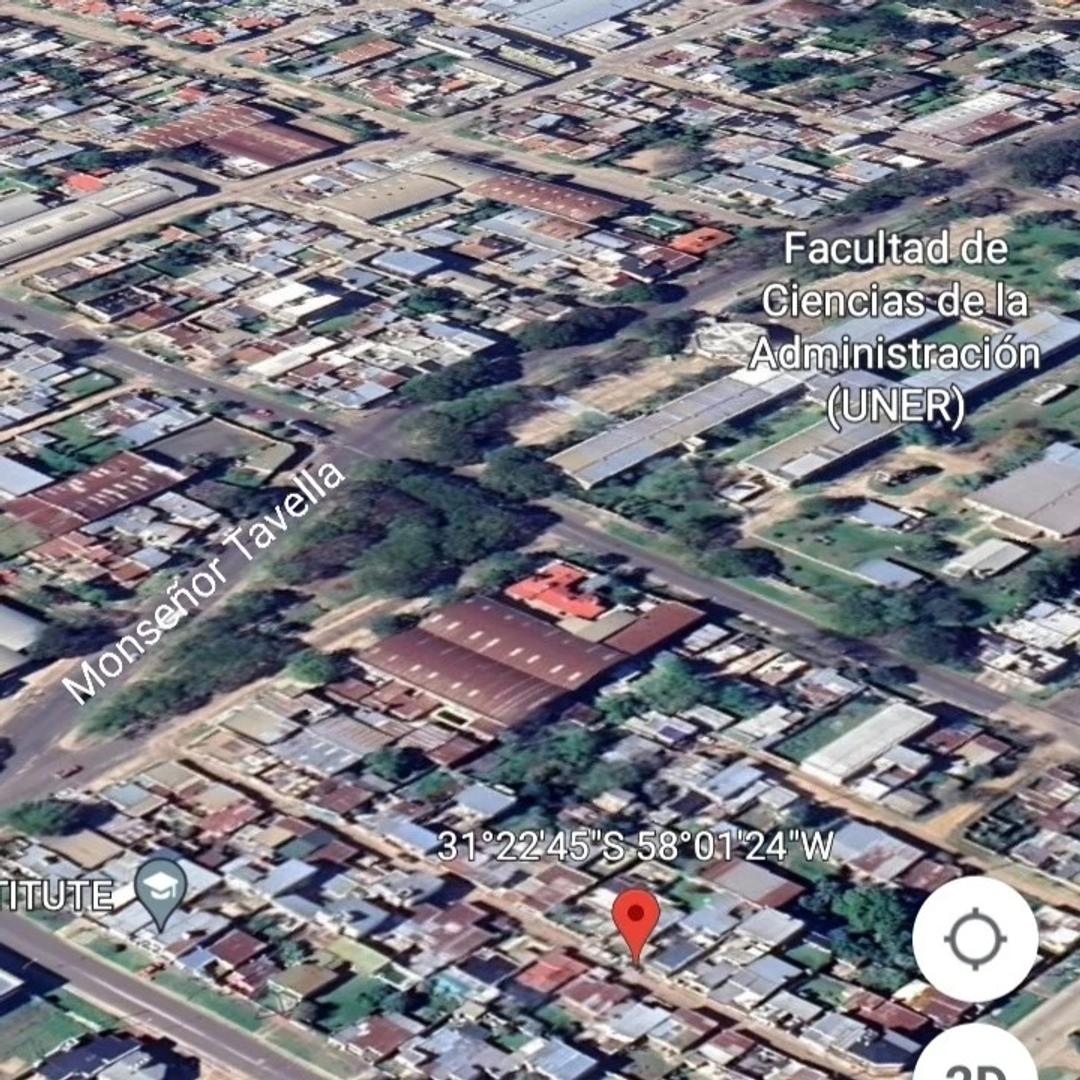Open Facultad de Ciencias de la Administración place
The width and height of the screenshot is (1080, 1080).
pos(895,330)
